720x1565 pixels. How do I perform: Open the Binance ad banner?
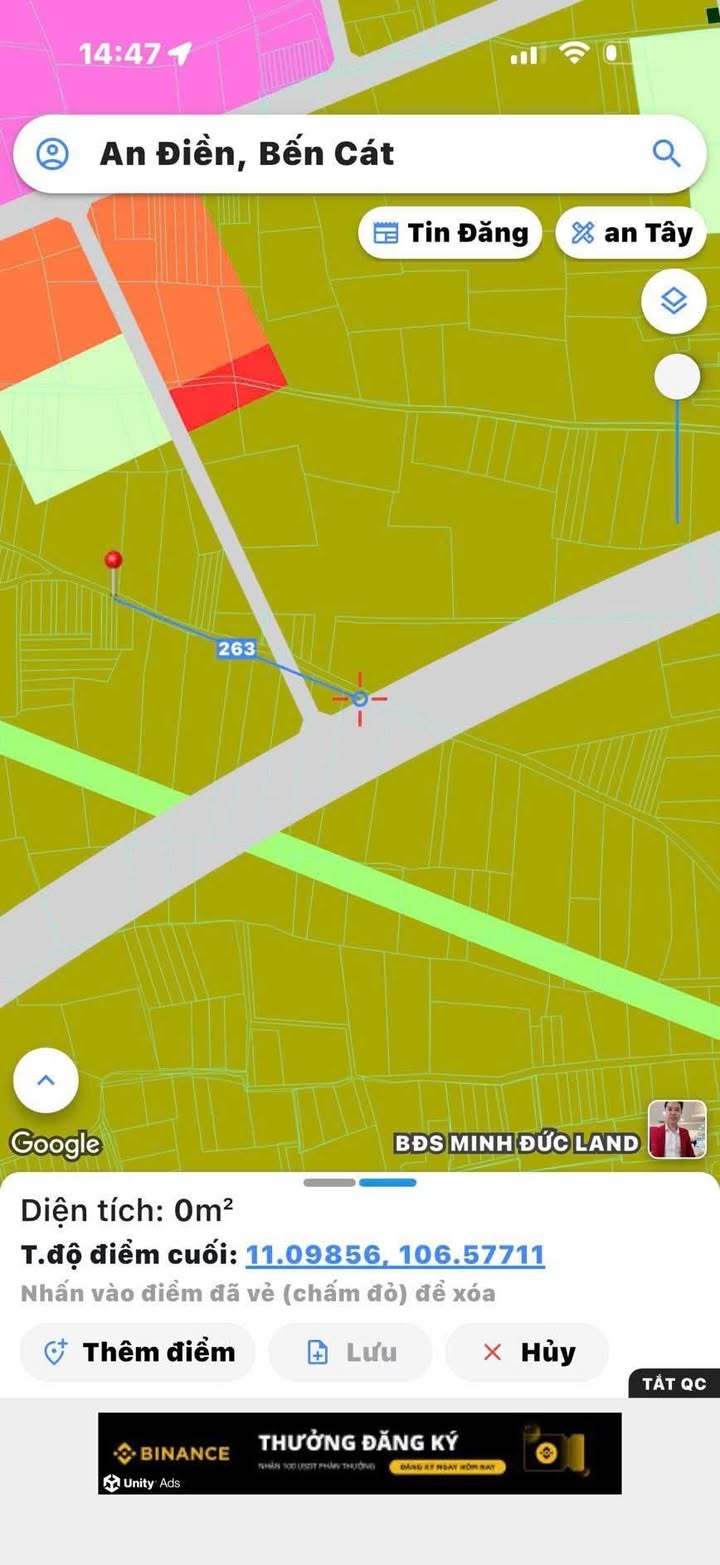(x=360, y=1453)
